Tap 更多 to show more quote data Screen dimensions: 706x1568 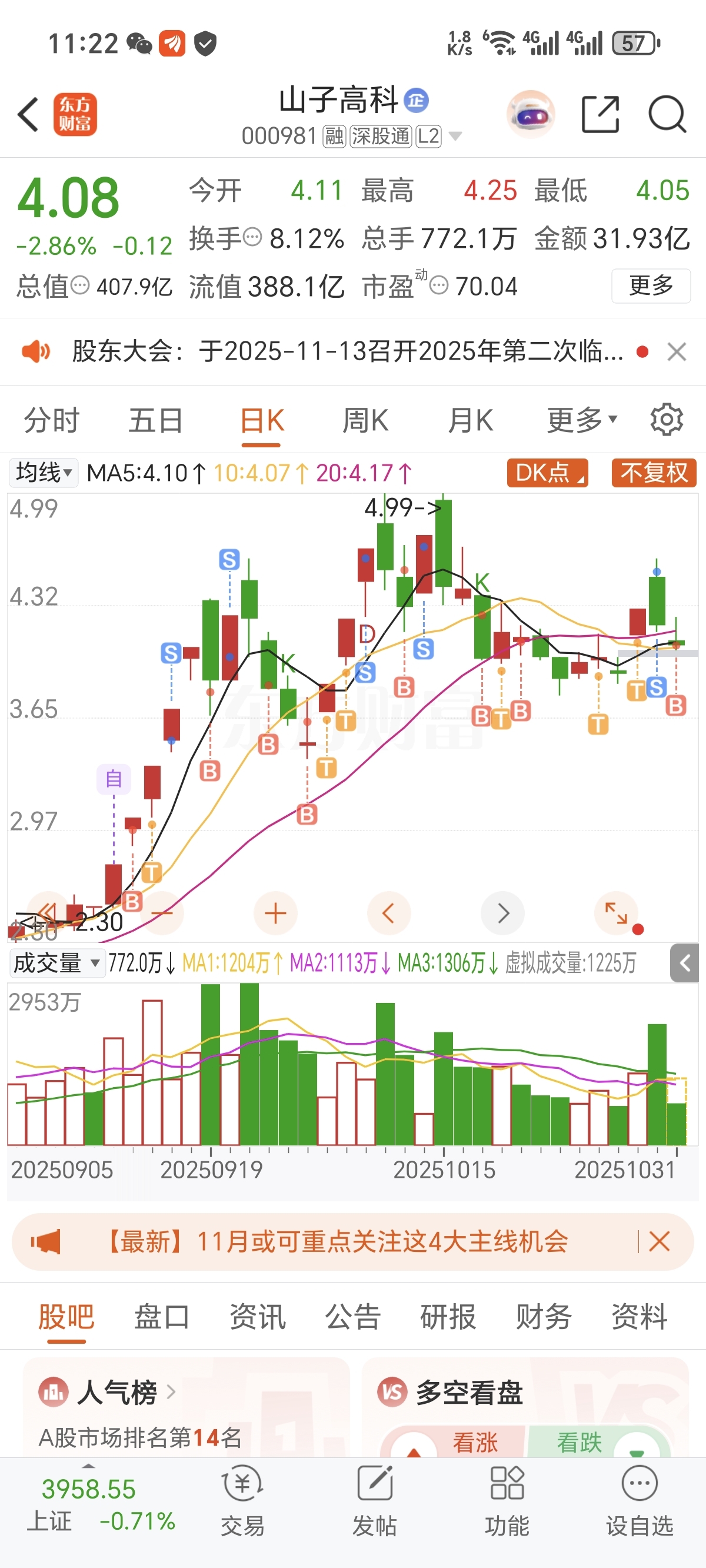651,285
